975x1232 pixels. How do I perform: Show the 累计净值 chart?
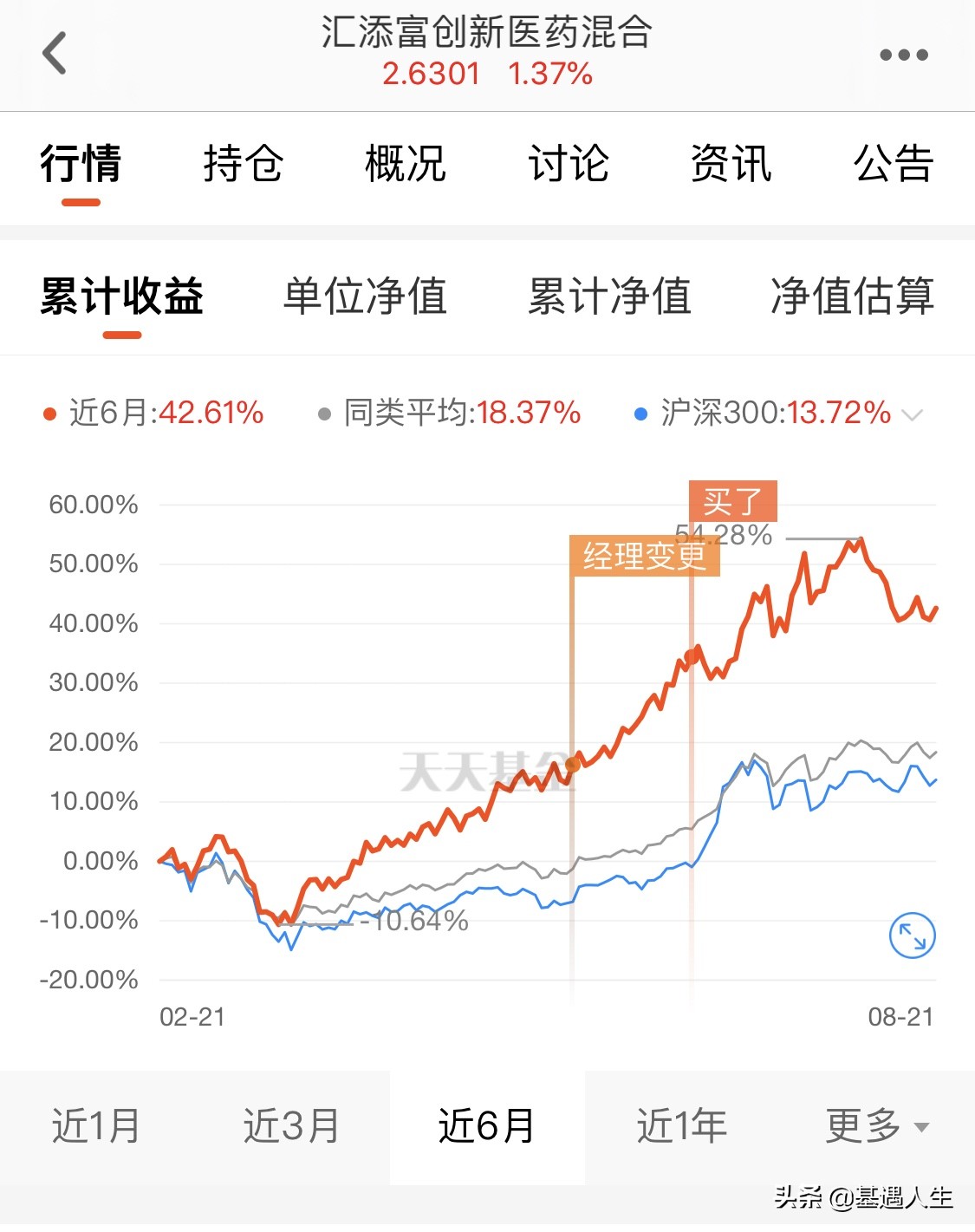click(x=609, y=297)
